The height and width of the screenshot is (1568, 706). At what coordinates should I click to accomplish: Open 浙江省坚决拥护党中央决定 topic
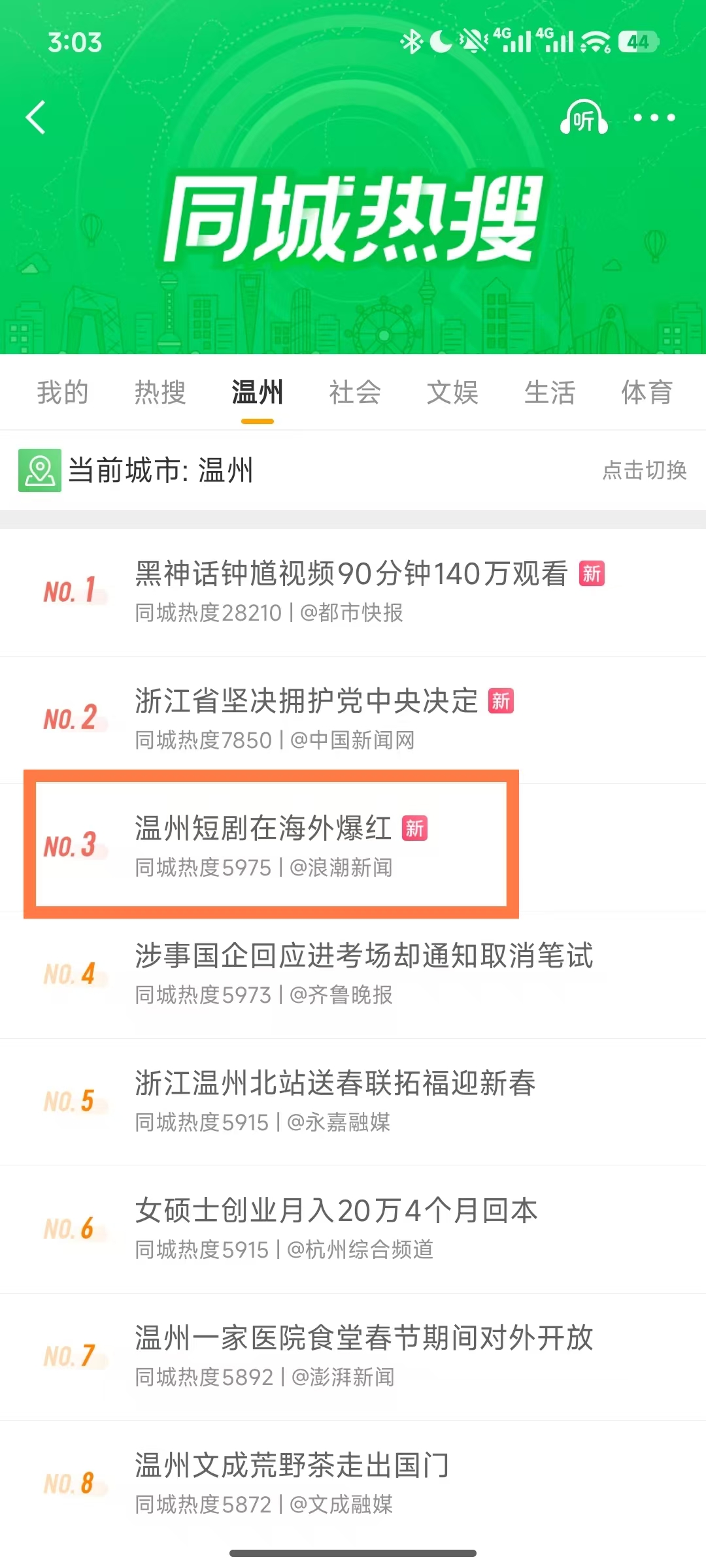click(307, 702)
